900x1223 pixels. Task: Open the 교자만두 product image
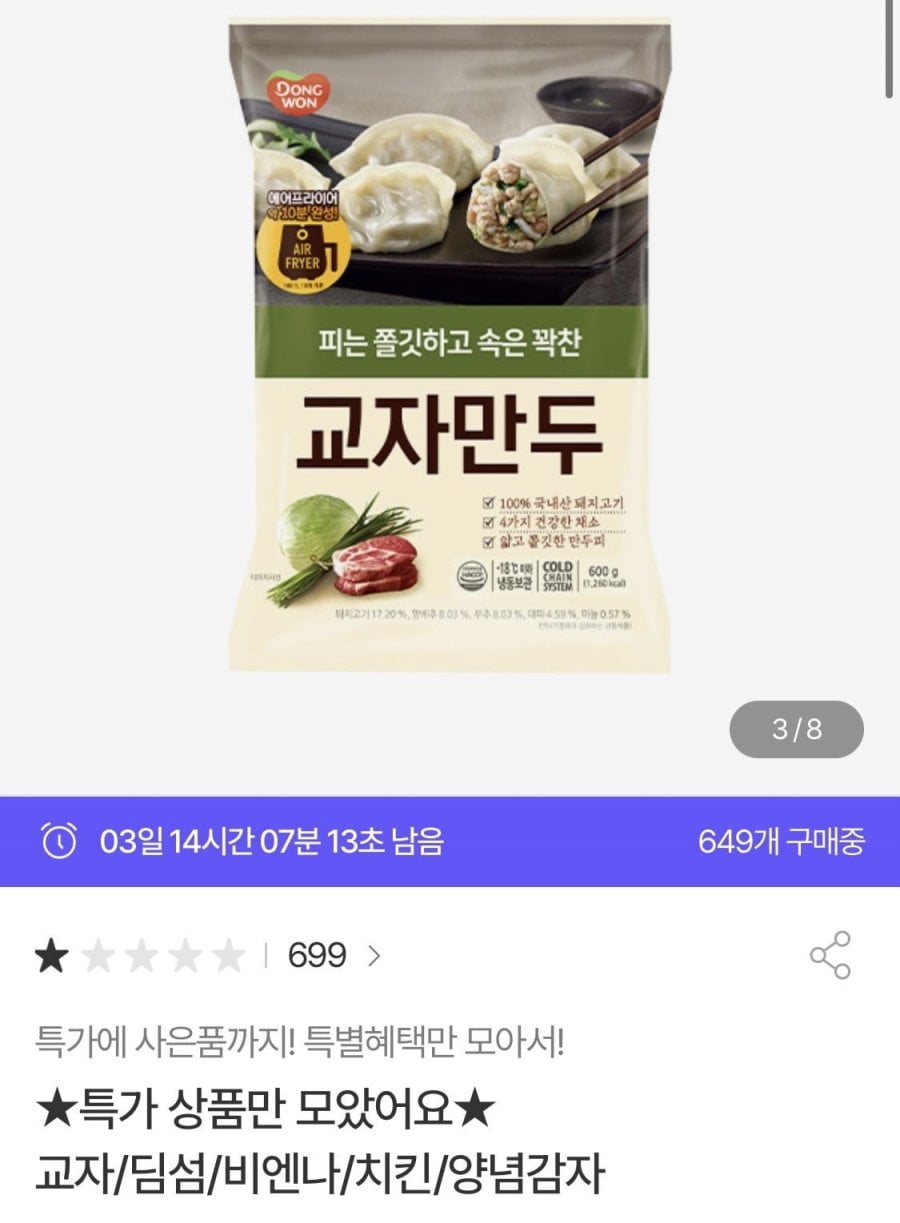pos(449,345)
